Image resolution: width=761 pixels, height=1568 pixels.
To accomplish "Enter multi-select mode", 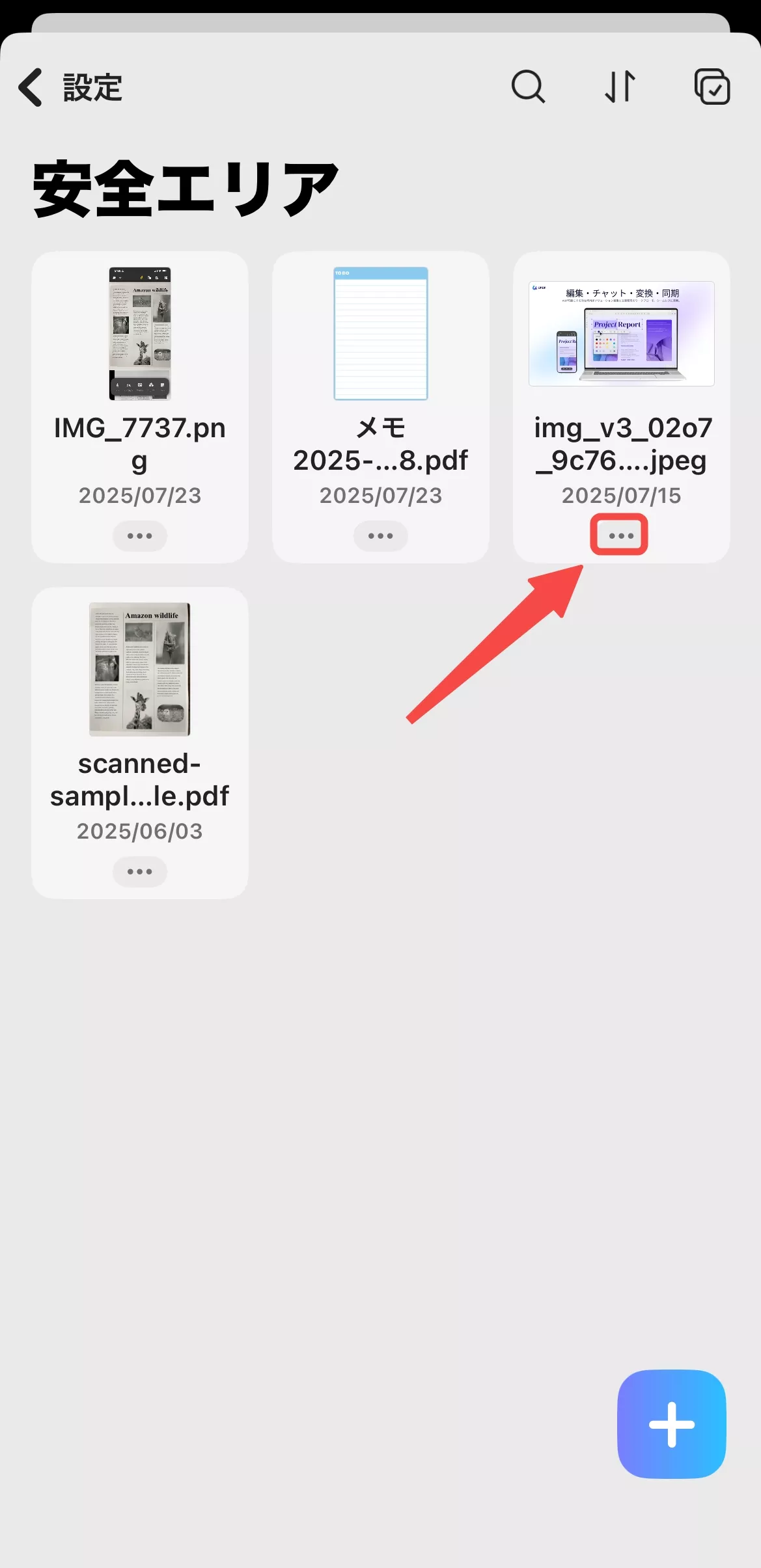I will (712, 87).
